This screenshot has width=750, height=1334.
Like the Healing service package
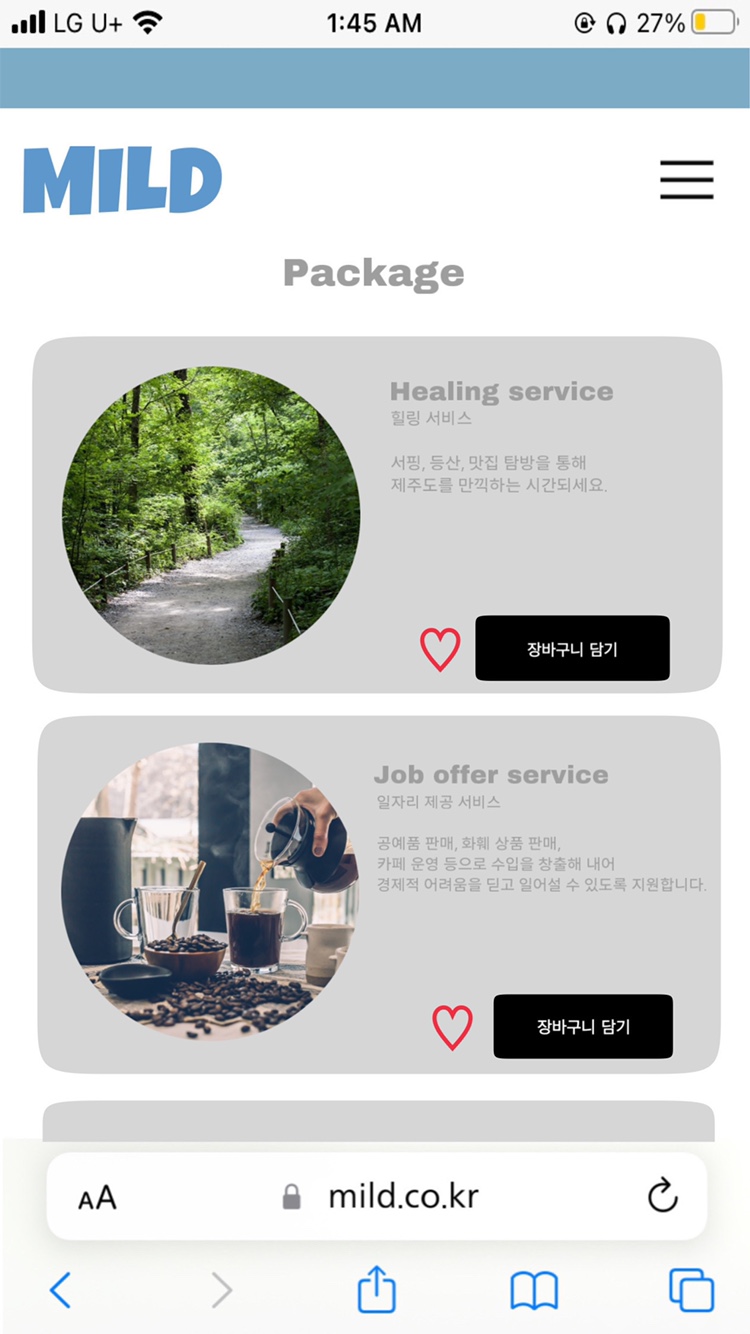[440, 649]
